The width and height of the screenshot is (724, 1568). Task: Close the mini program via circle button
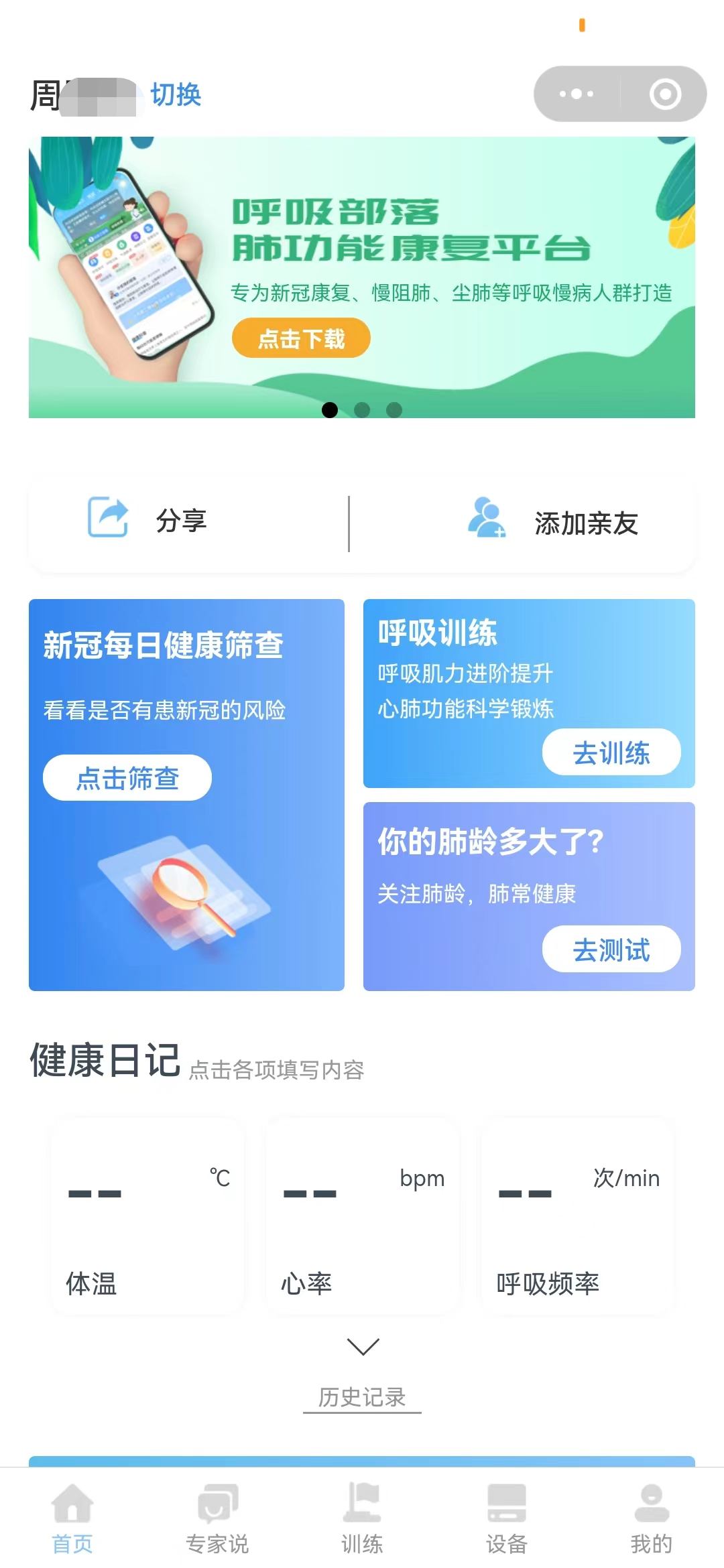coord(665,94)
